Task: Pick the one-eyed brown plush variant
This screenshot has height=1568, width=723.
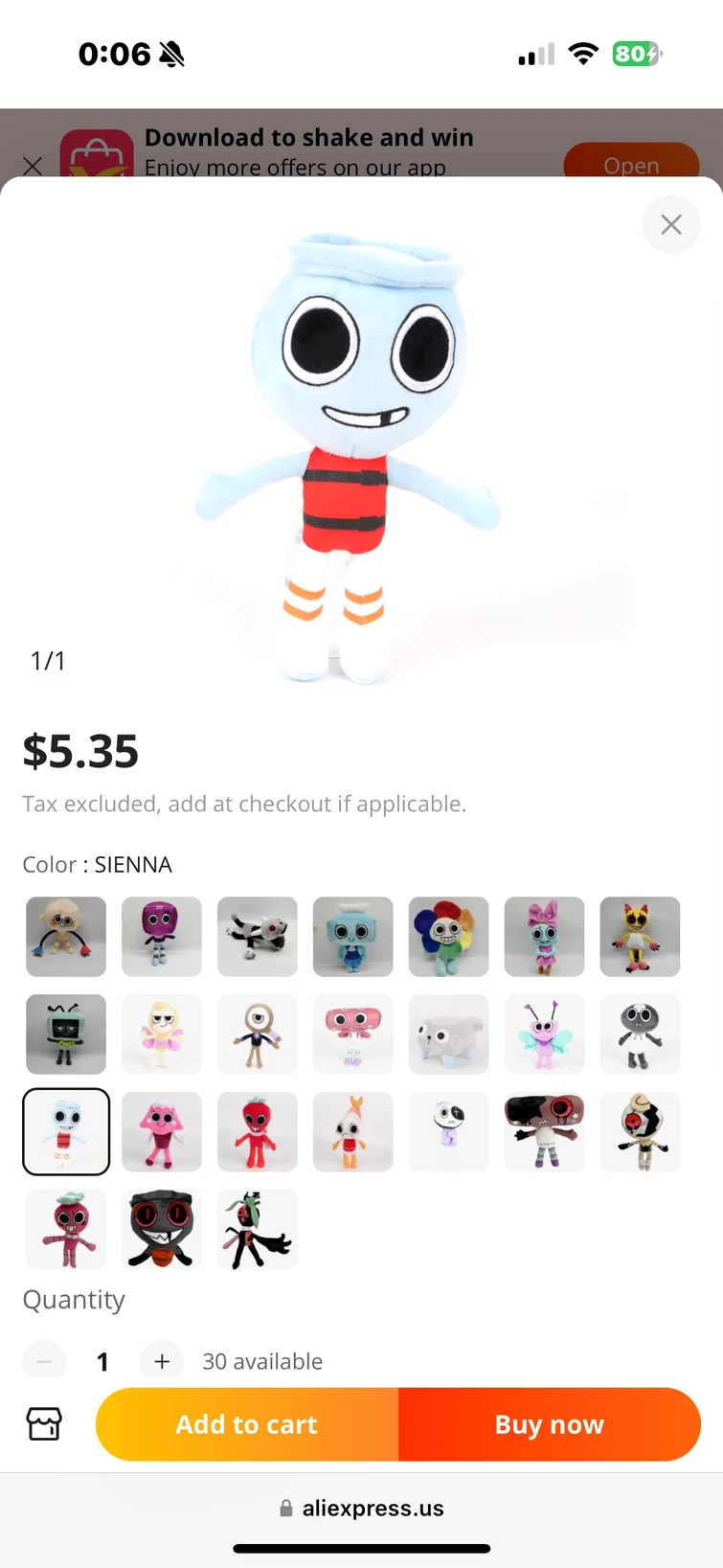Action: [x=257, y=1034]
